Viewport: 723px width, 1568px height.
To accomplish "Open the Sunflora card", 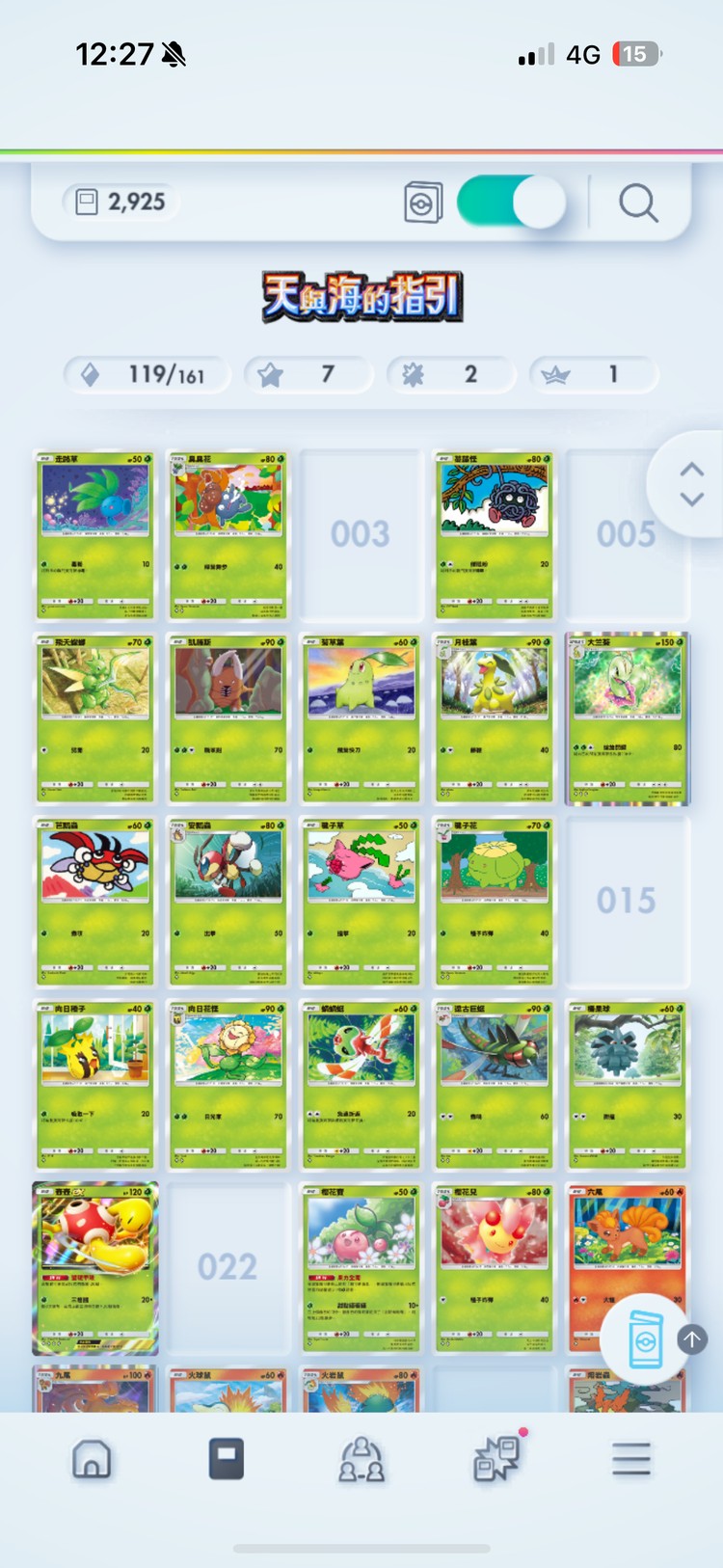I will click(x=228, y=1084).
